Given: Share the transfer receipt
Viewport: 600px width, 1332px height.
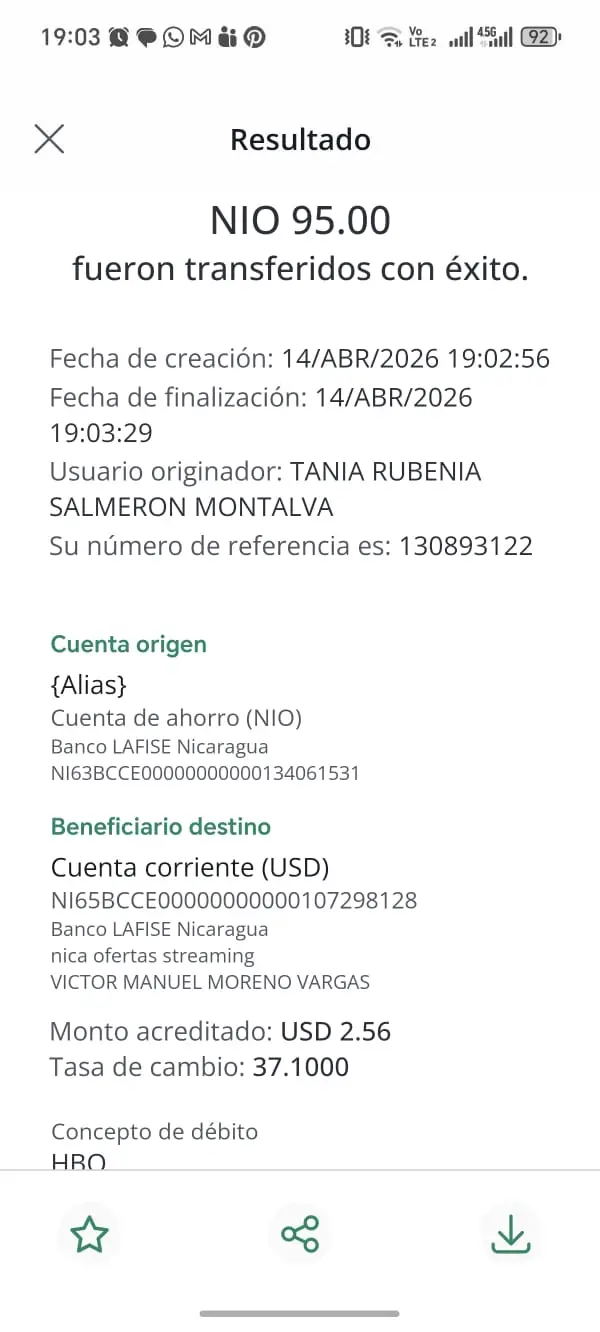Looking at the screenshot, I should click(x=300, y=1234).
